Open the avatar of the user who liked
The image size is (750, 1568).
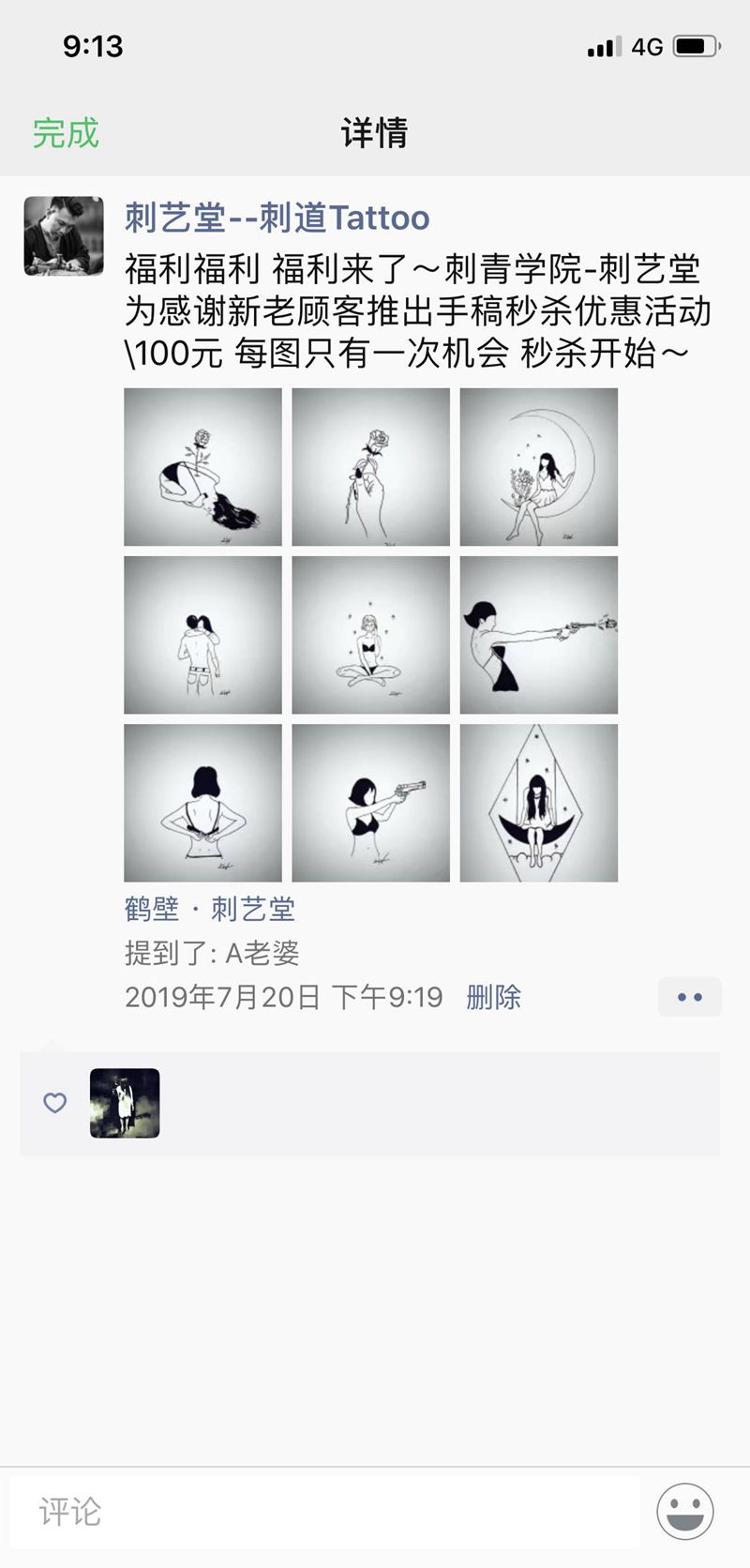pyautogui.click(x=125, y=1103)
